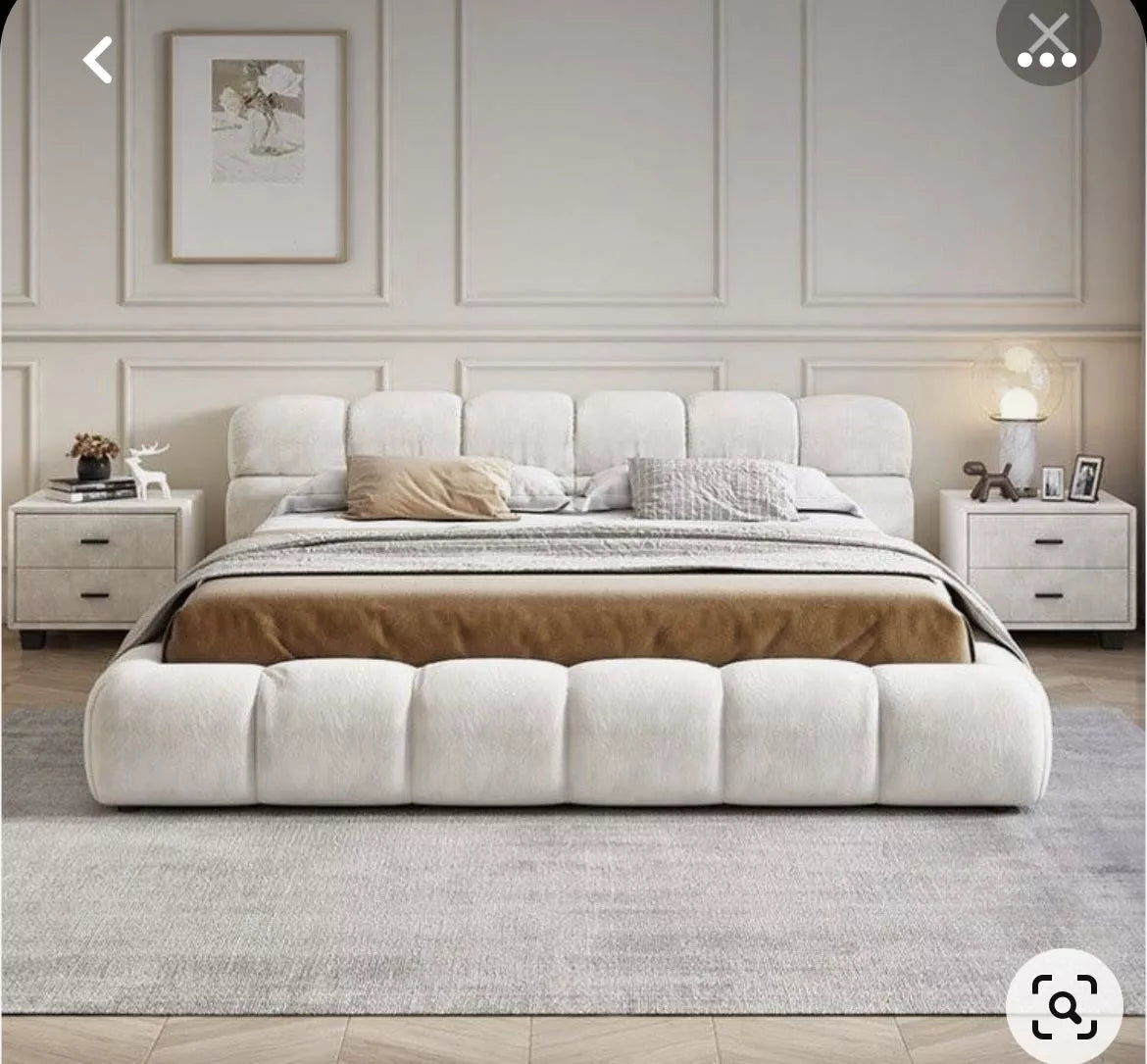Start visual search with the lens icon

pos(1064,1005)
